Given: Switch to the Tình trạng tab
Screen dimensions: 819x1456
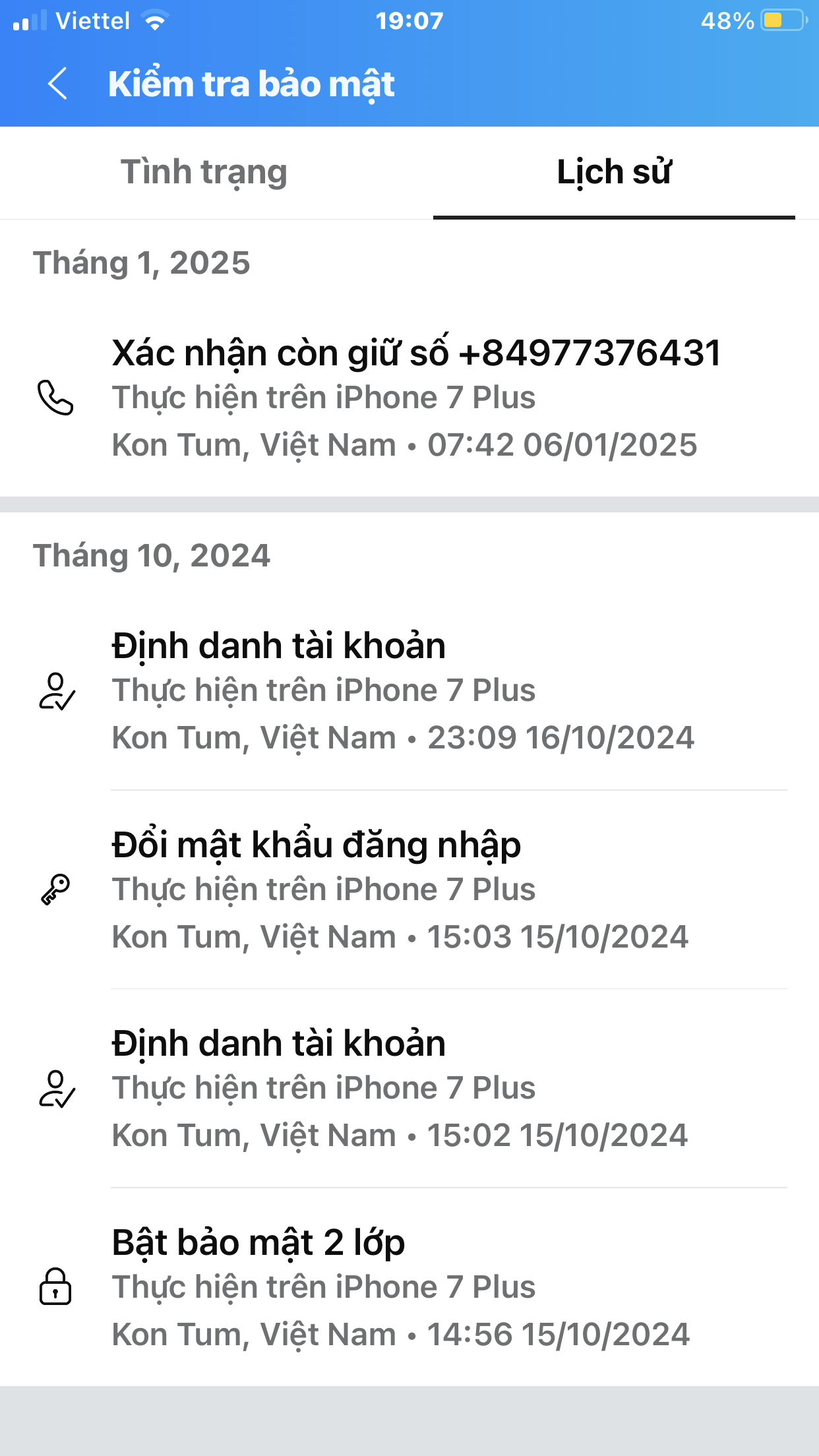Looking at the screenshot, I should (x=204, y=173).
